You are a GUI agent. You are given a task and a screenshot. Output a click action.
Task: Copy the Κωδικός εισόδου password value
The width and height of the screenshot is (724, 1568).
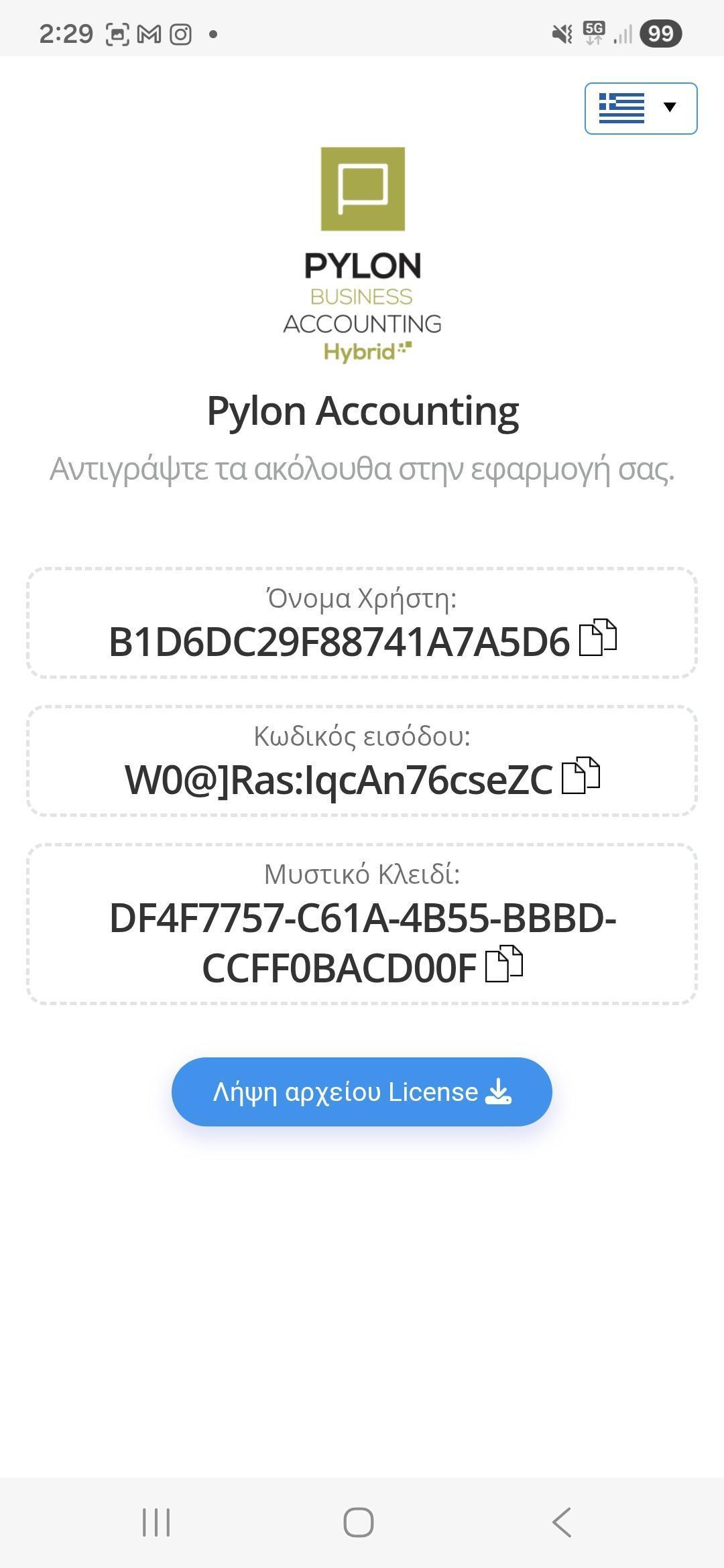(x=580, y=776)
